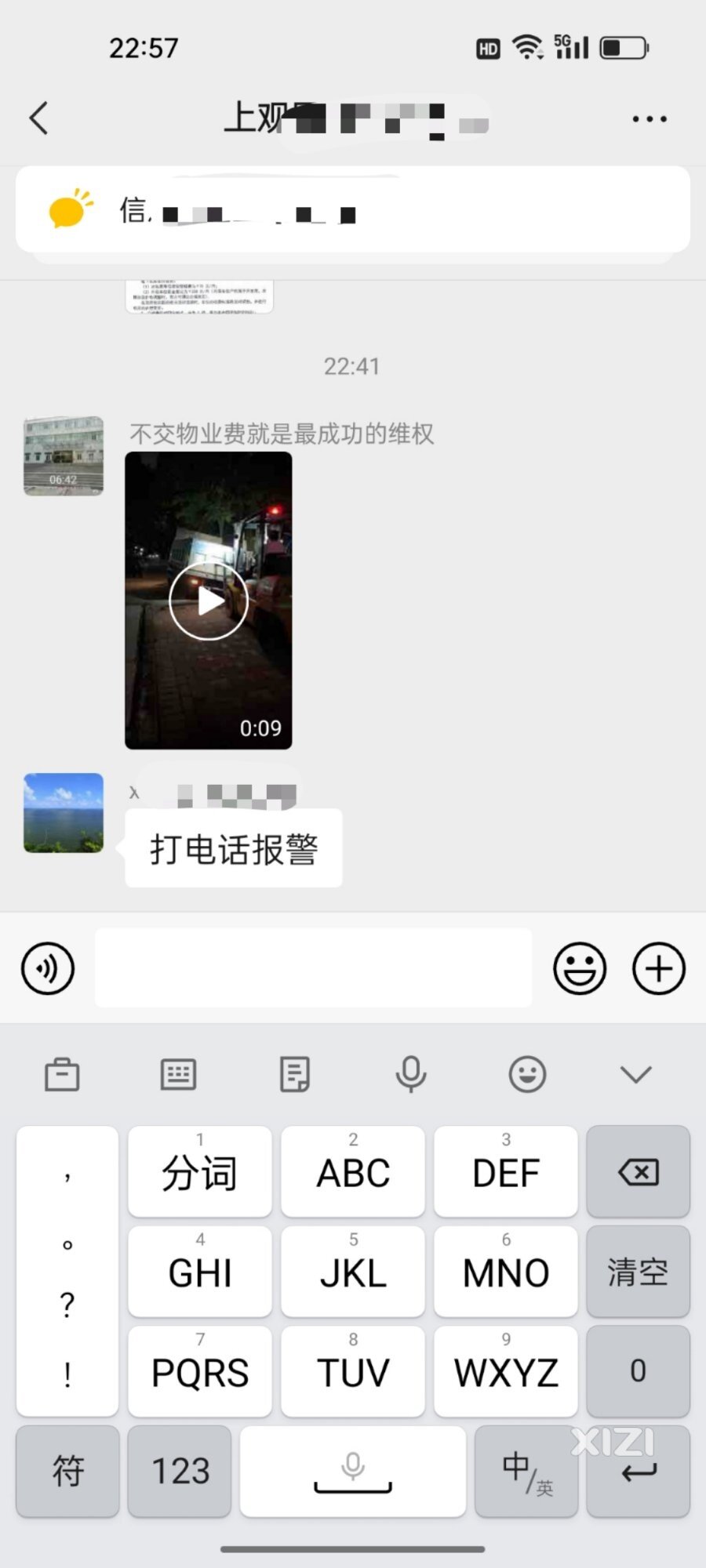Open the emoji sticker panel

[580, 968]
